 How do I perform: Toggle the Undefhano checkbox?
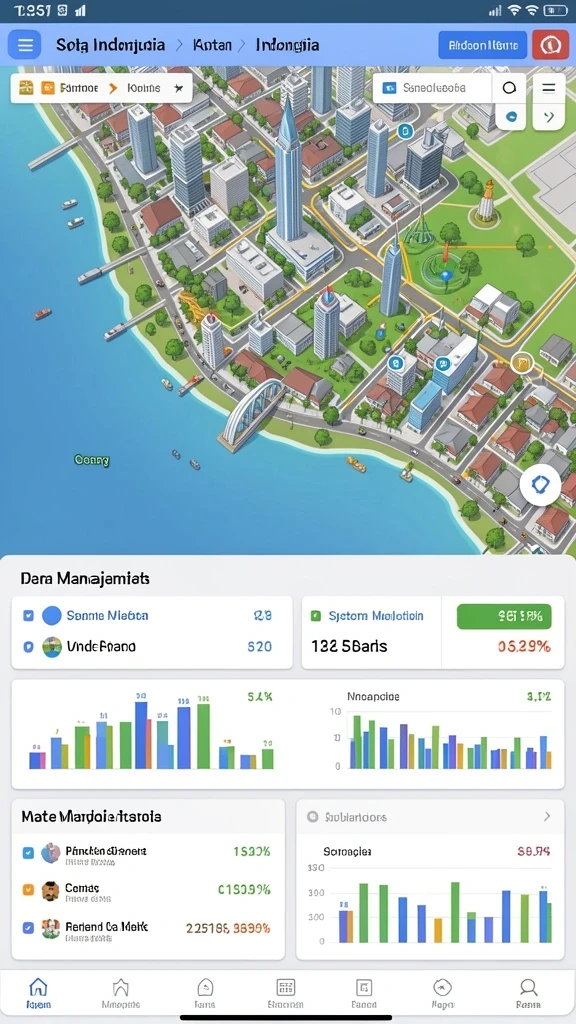[28, 647]
